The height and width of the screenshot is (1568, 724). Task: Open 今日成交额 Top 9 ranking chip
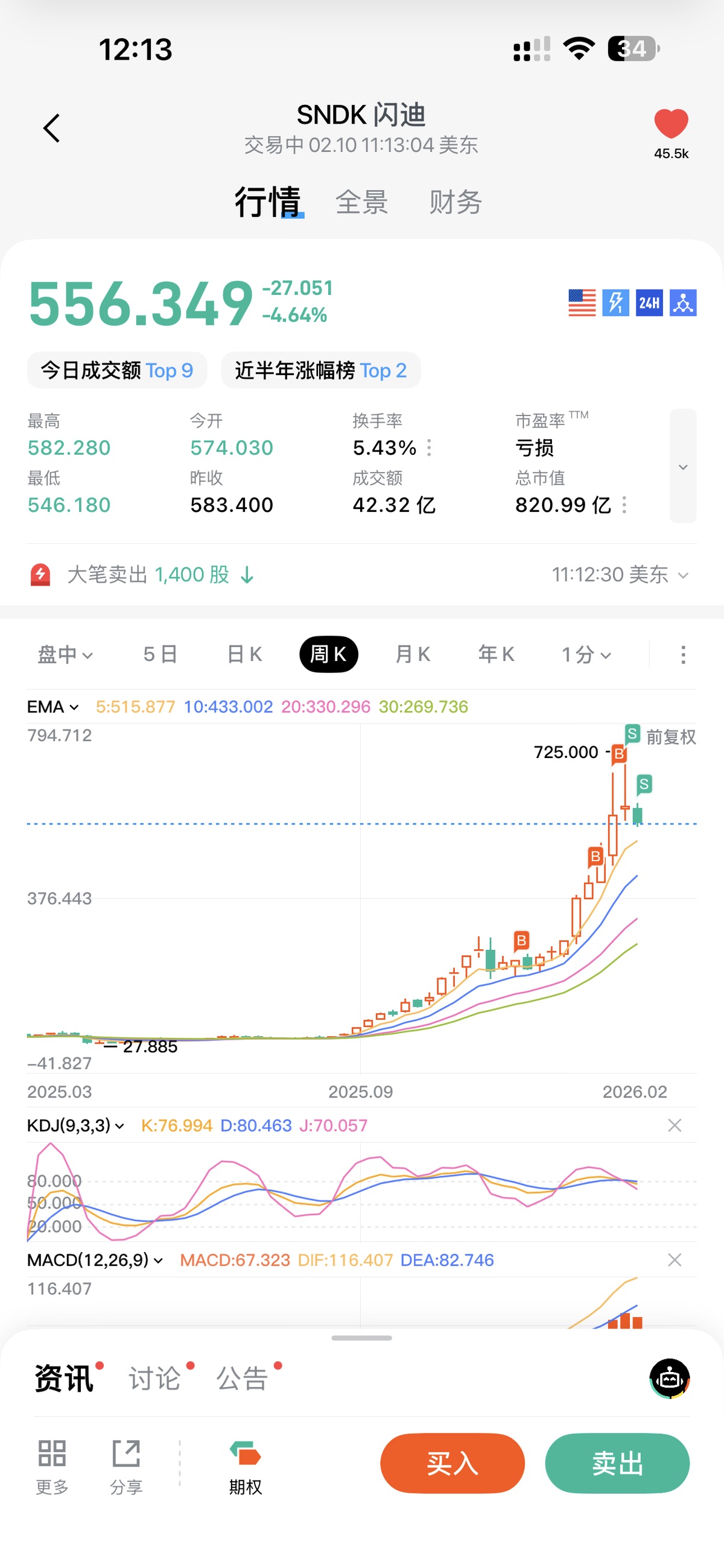(117, 370)
